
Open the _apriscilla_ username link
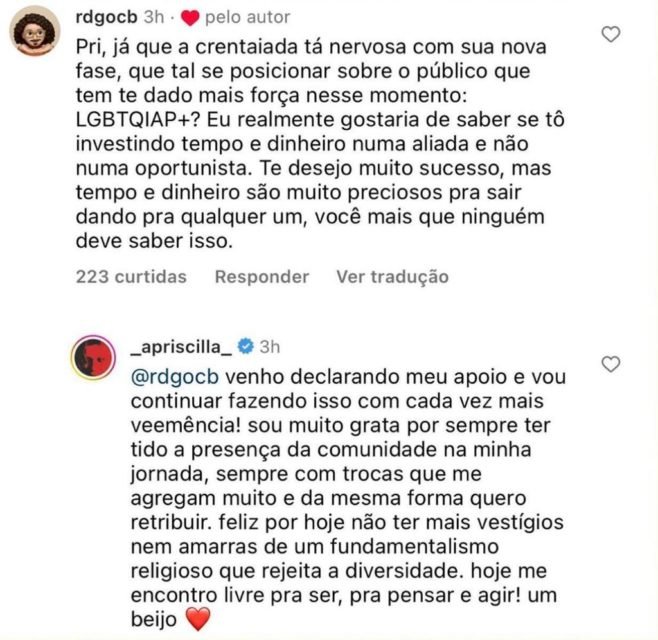[181, 347]
